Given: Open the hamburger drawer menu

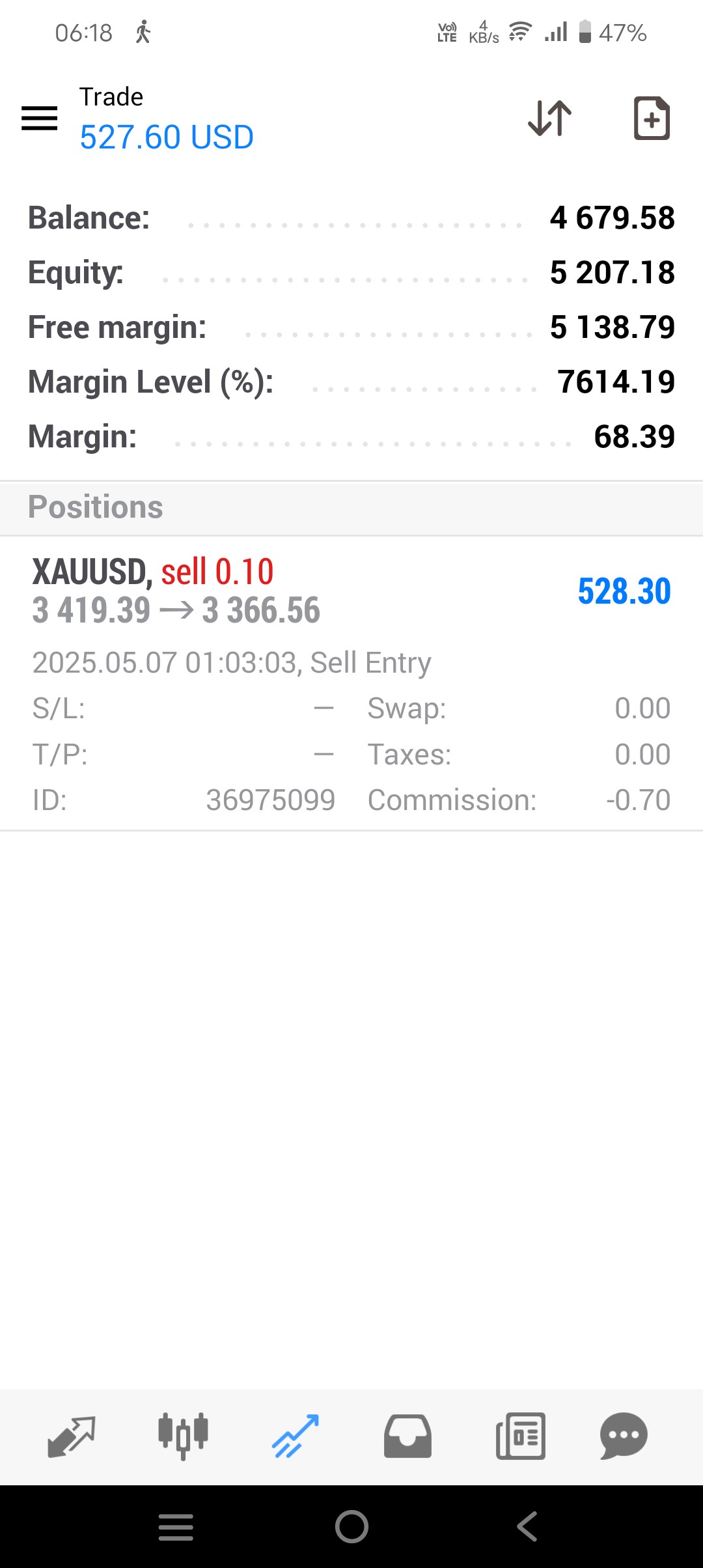Looking at the screenshot, I should (x=40, y=119).
